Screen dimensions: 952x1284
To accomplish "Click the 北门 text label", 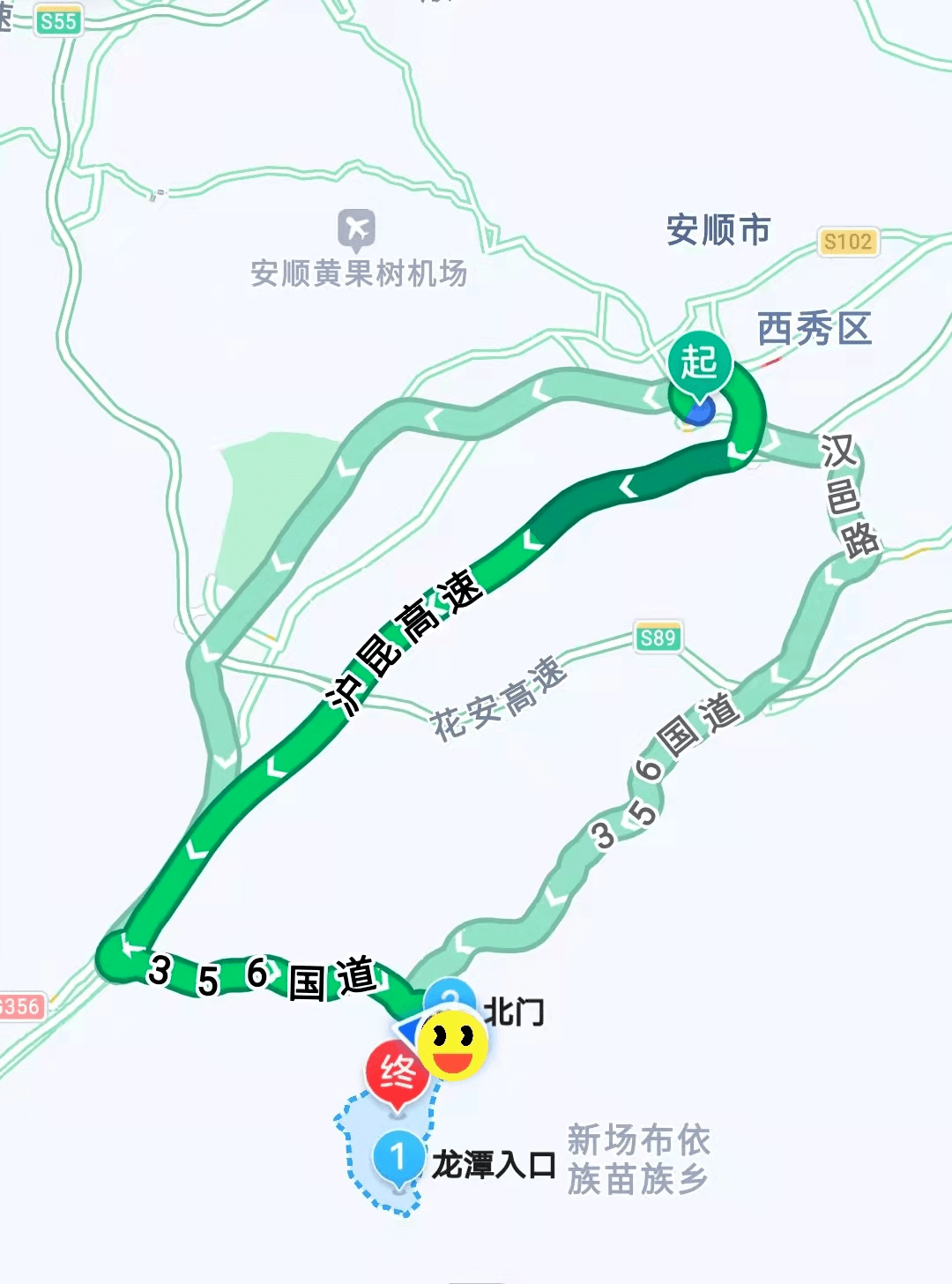I will click(515, 1009).
